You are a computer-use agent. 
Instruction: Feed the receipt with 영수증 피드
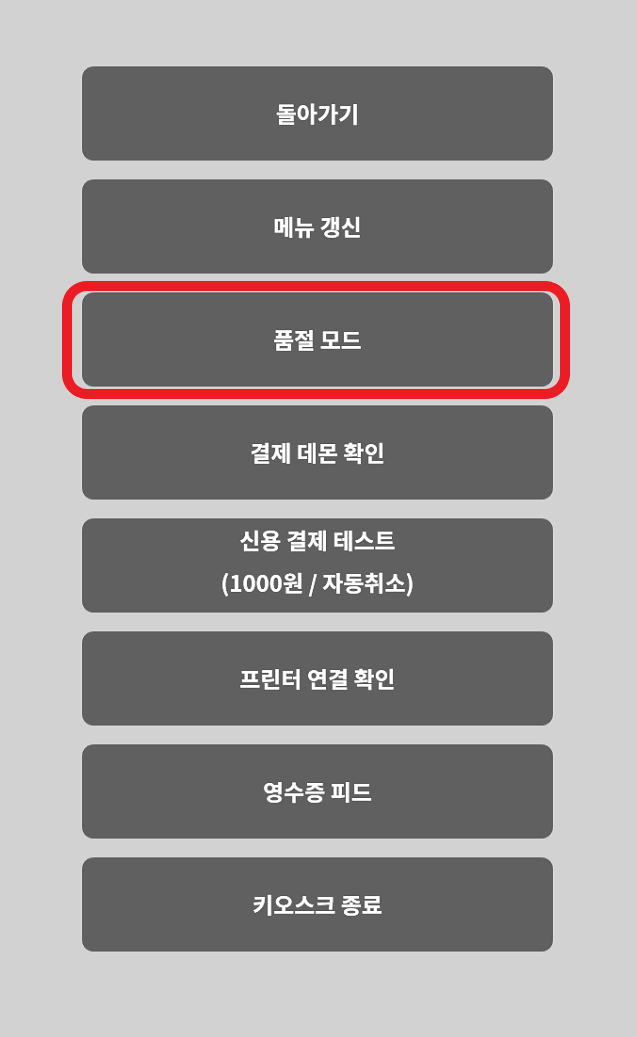click(x=317, y=791)
